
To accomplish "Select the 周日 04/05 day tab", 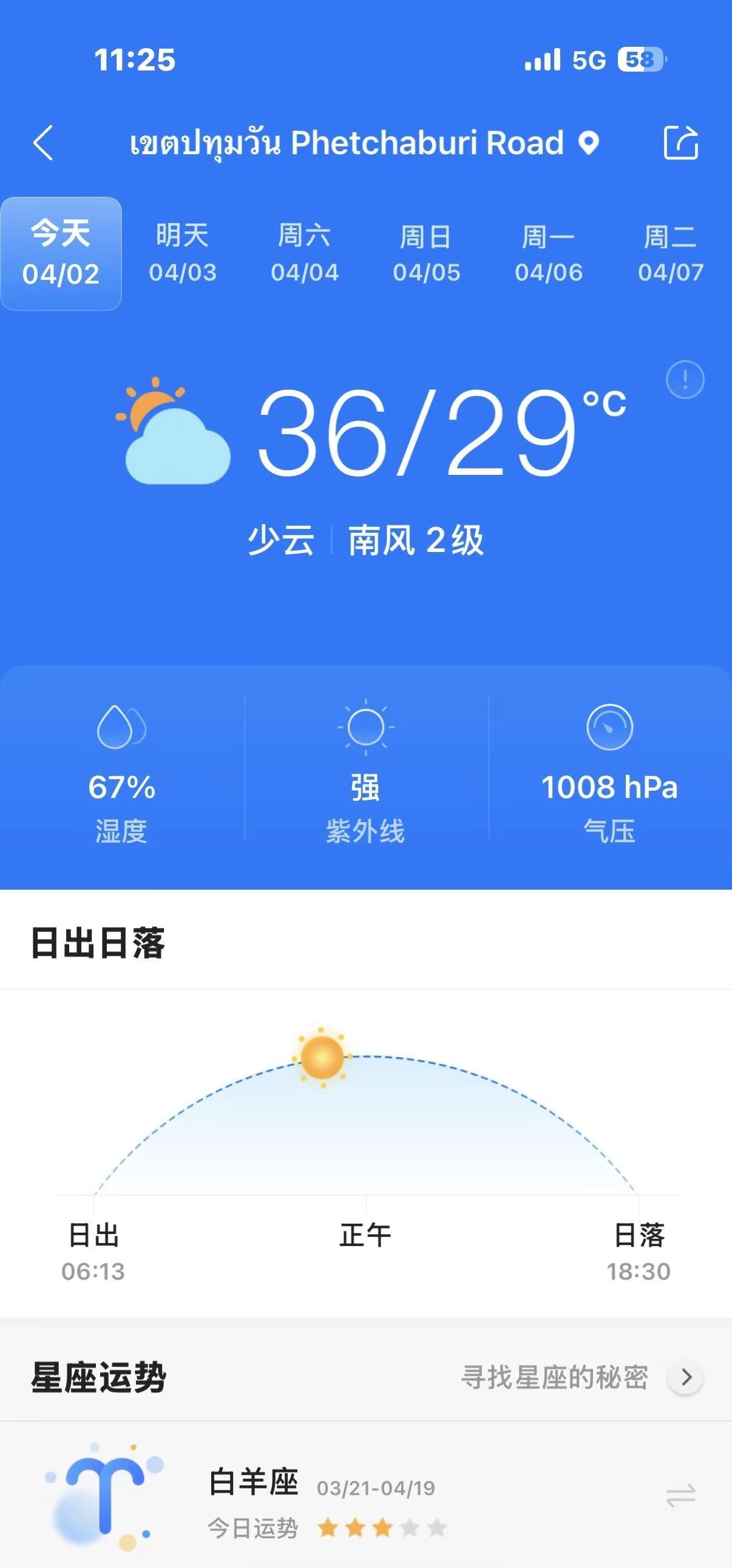I will (427, 254).
